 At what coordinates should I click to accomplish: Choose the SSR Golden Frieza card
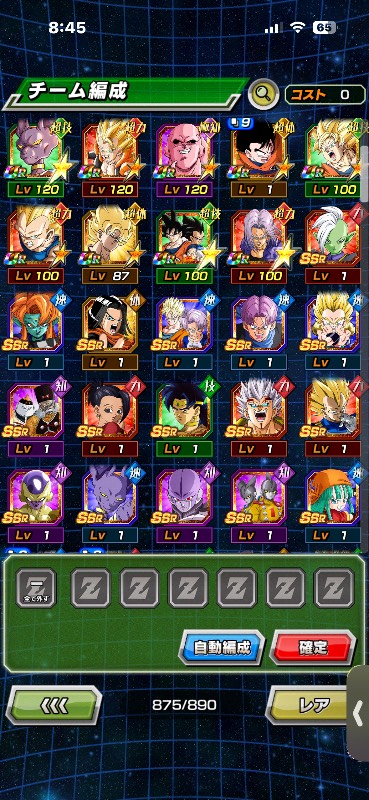tap(36, 506)
